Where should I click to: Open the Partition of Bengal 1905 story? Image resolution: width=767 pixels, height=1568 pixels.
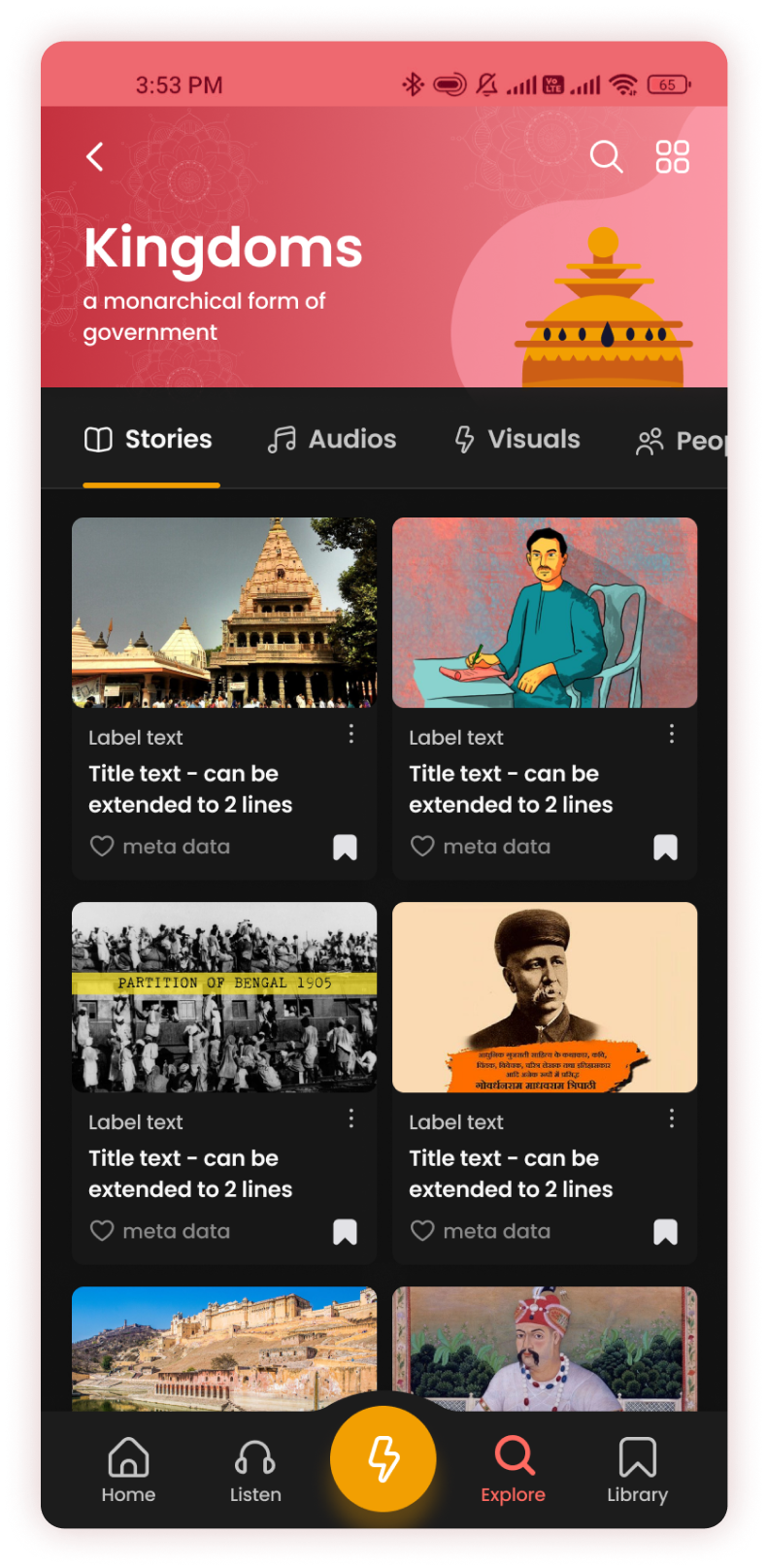(x=224, y=997)
